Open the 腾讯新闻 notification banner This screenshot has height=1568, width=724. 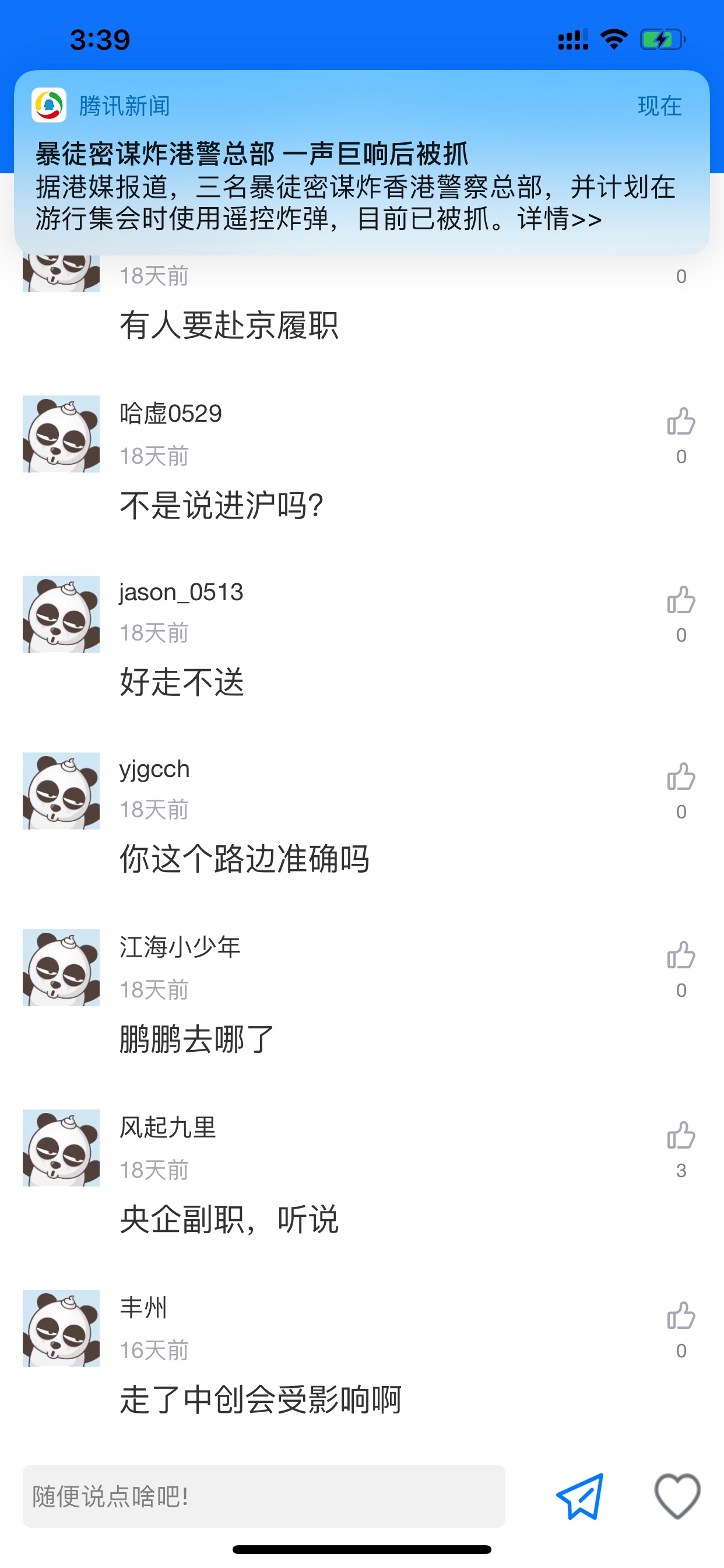point(361,162)
